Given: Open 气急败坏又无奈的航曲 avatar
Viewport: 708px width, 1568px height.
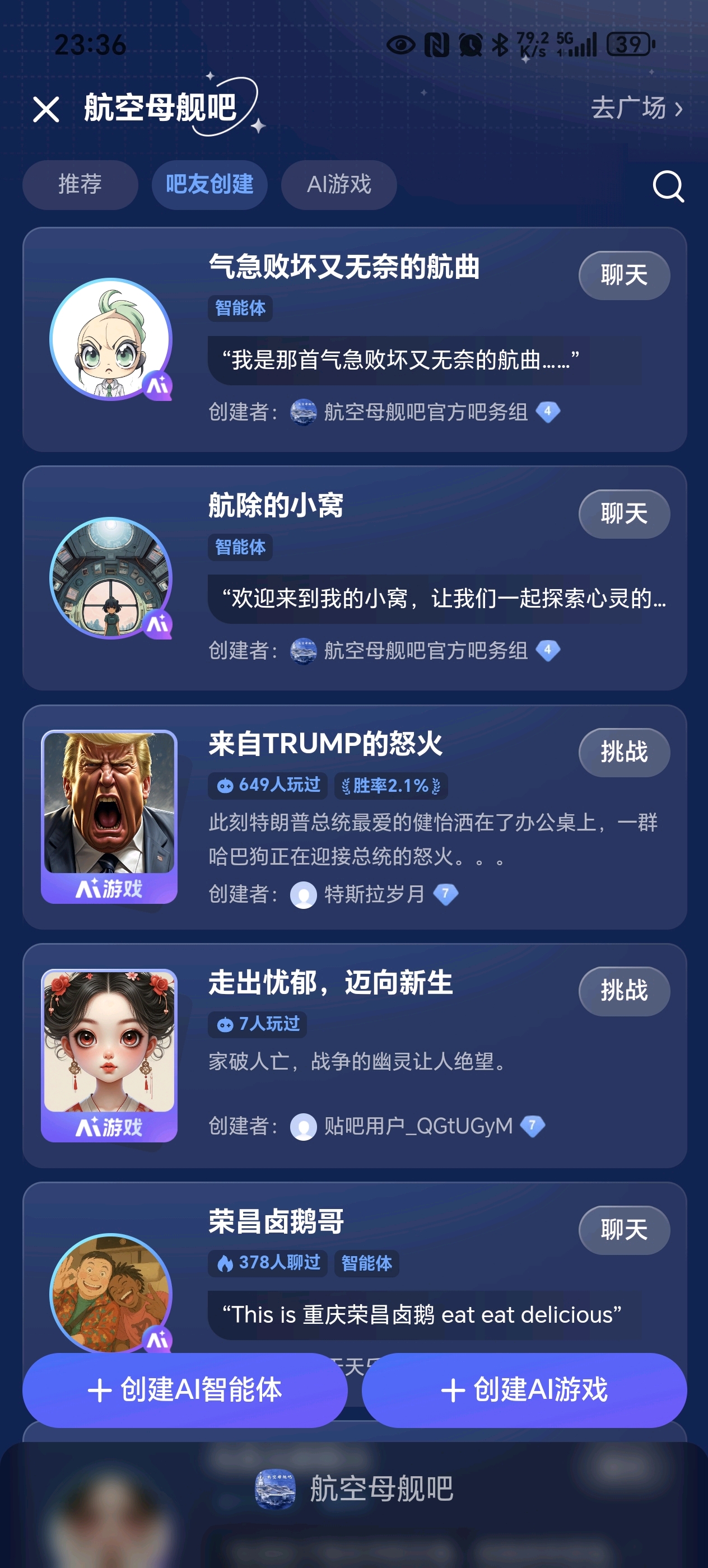Looking at the screenshot, I should click(111, 339).
